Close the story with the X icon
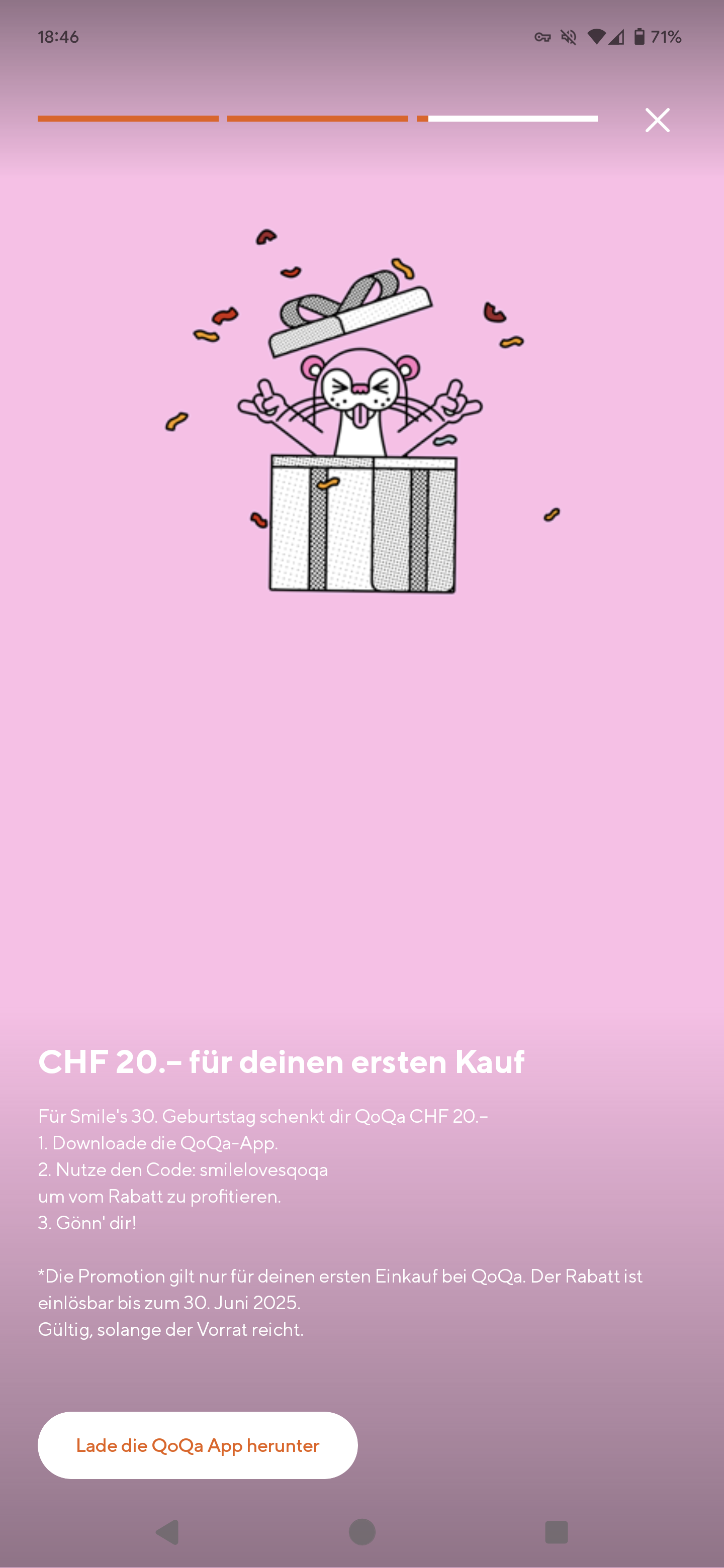This screenshot has height=1568, width=724. 657,120
